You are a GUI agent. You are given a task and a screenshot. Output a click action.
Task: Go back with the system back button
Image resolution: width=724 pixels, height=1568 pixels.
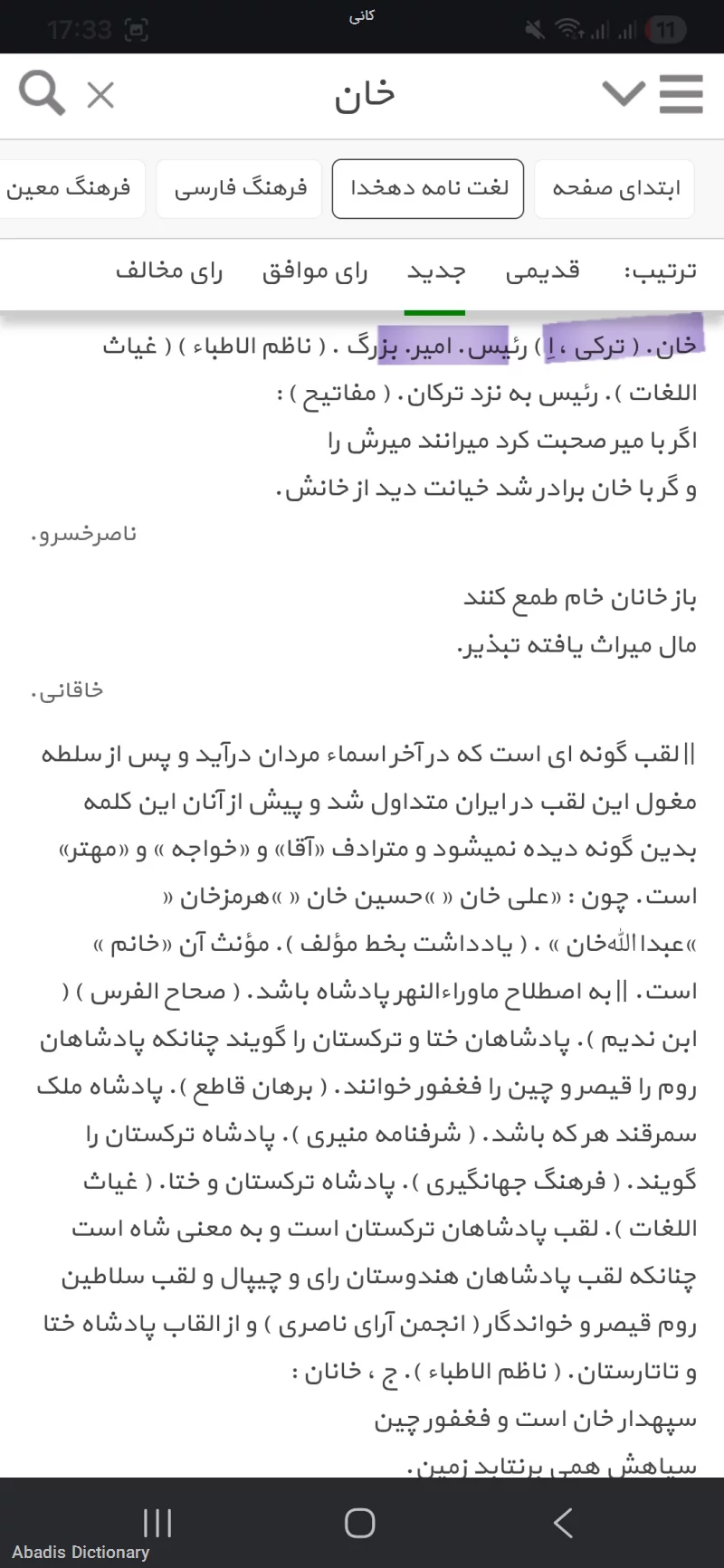(x=563, y=1523)
